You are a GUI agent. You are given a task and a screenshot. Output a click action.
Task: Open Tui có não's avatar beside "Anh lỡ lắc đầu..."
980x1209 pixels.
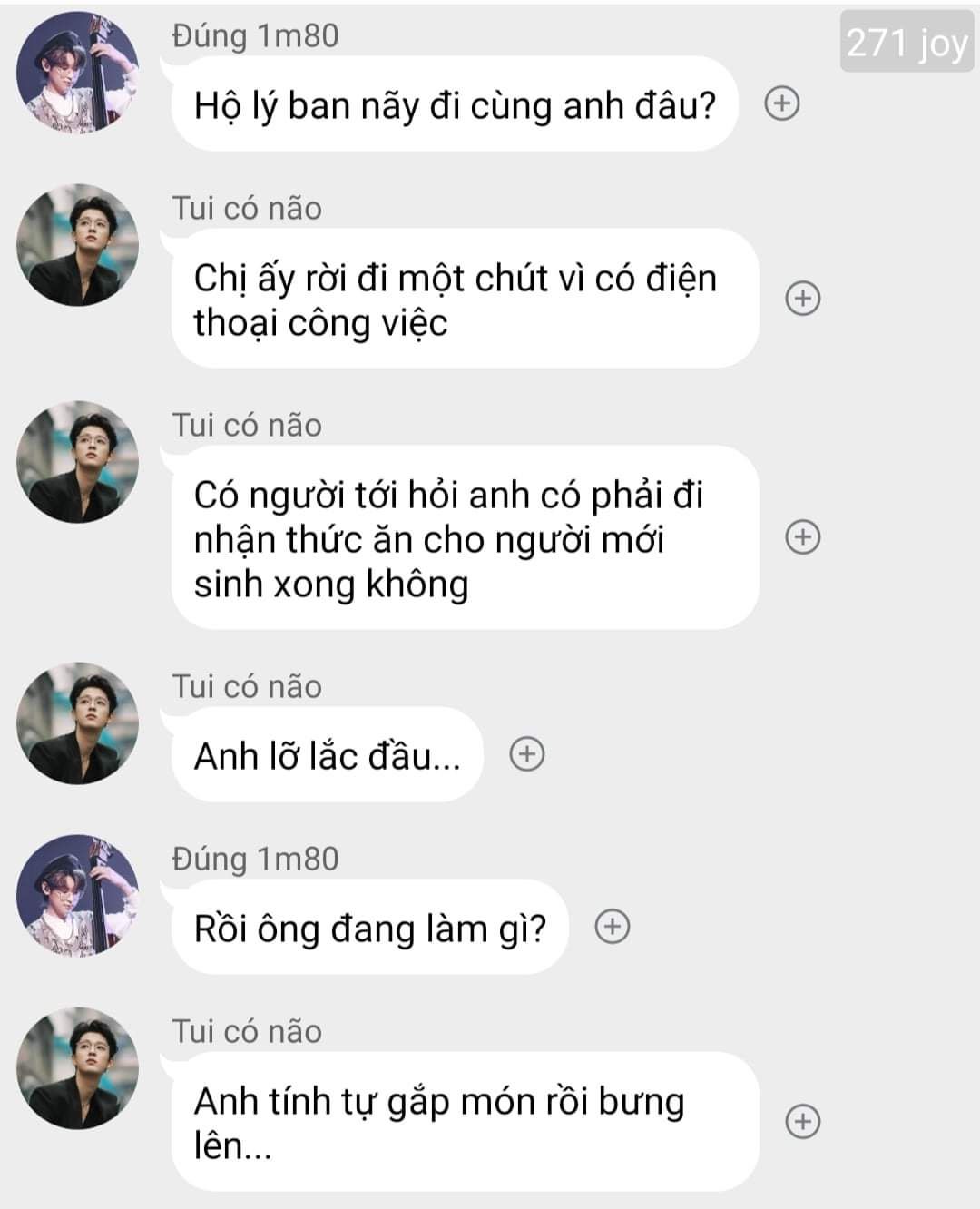(78, 723)
